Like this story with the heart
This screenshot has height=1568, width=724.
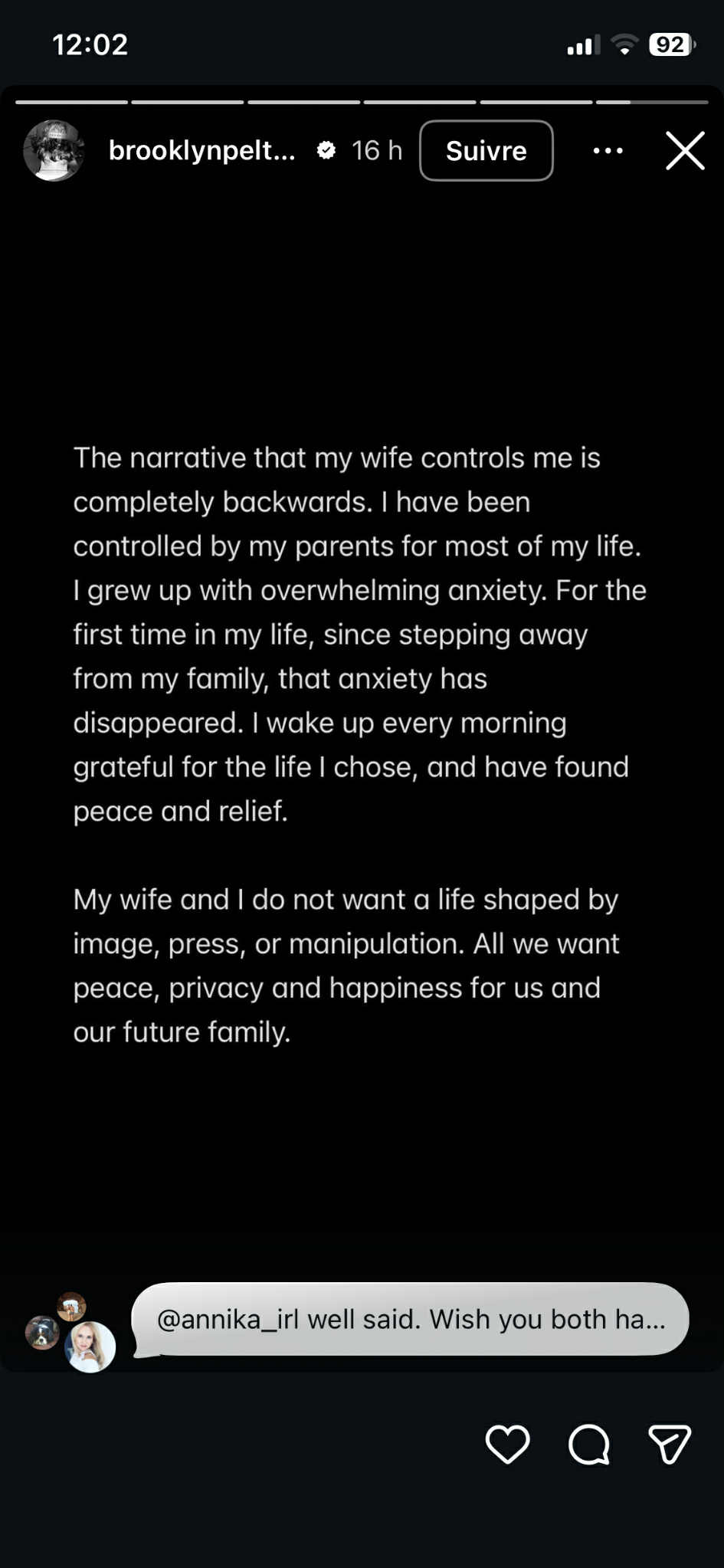pos(507,1445)
